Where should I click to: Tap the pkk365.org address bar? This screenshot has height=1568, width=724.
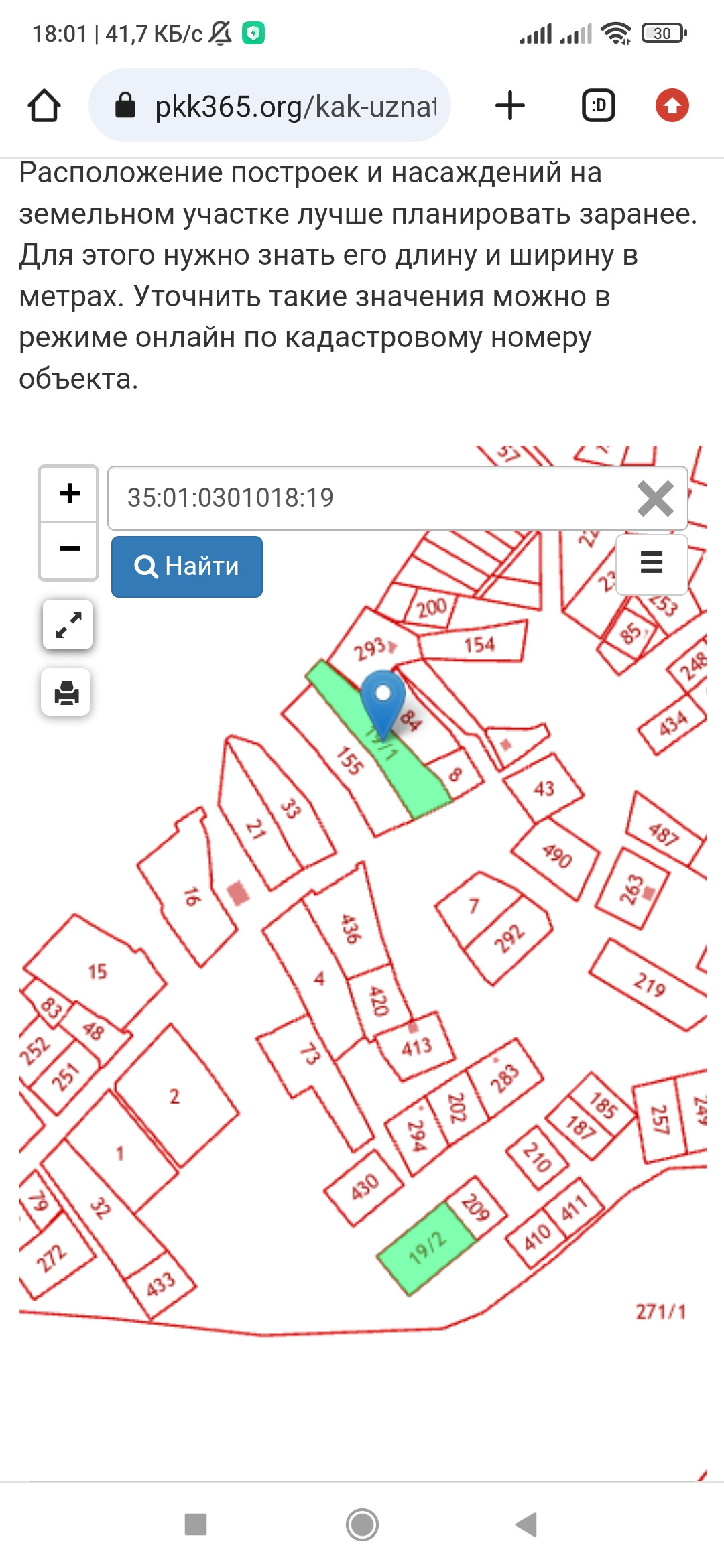269,105
